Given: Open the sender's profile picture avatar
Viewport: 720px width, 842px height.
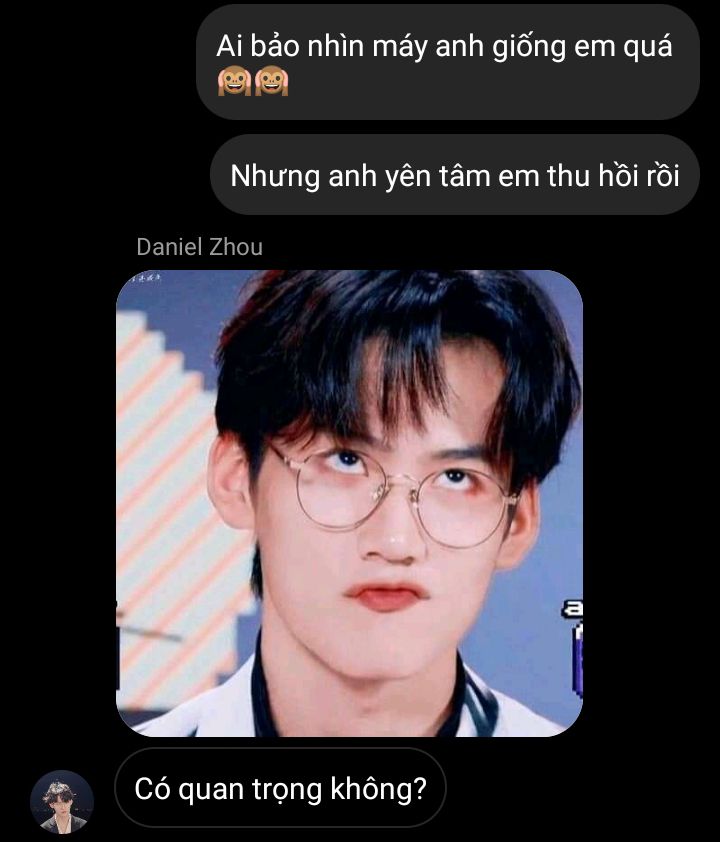Looking at the screenshot, I should [x=62, y=801].
